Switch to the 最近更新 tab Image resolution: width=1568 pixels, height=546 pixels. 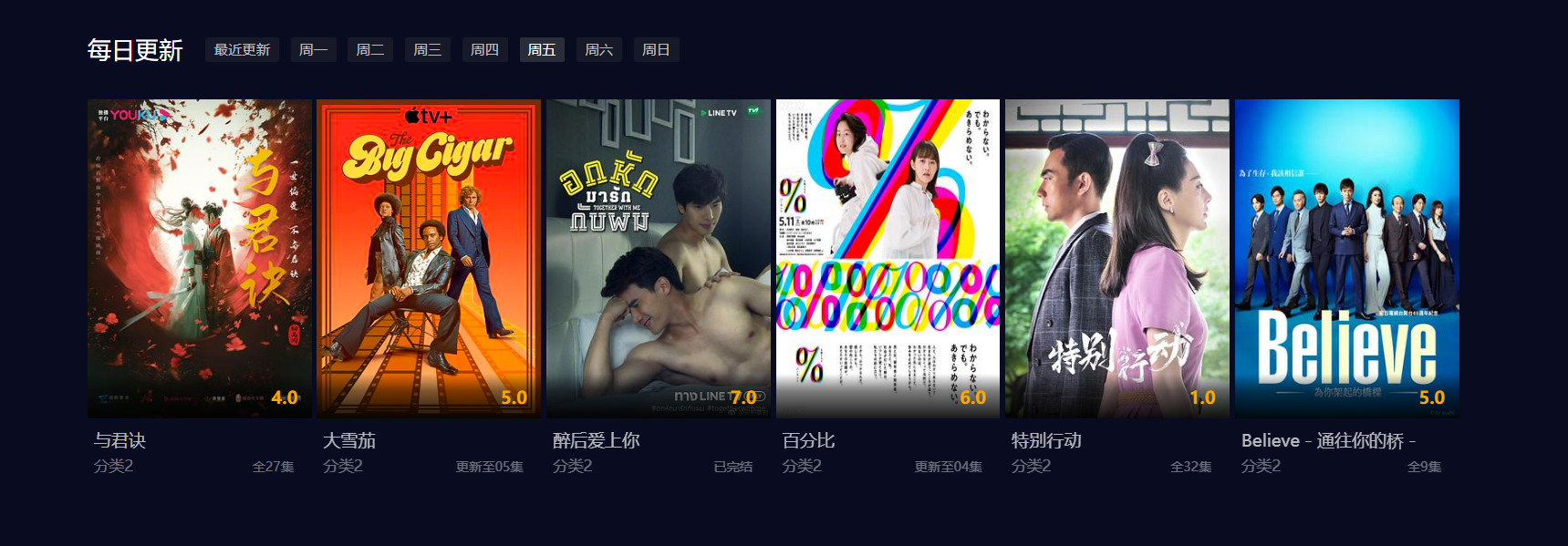click(x=242, y=50)
